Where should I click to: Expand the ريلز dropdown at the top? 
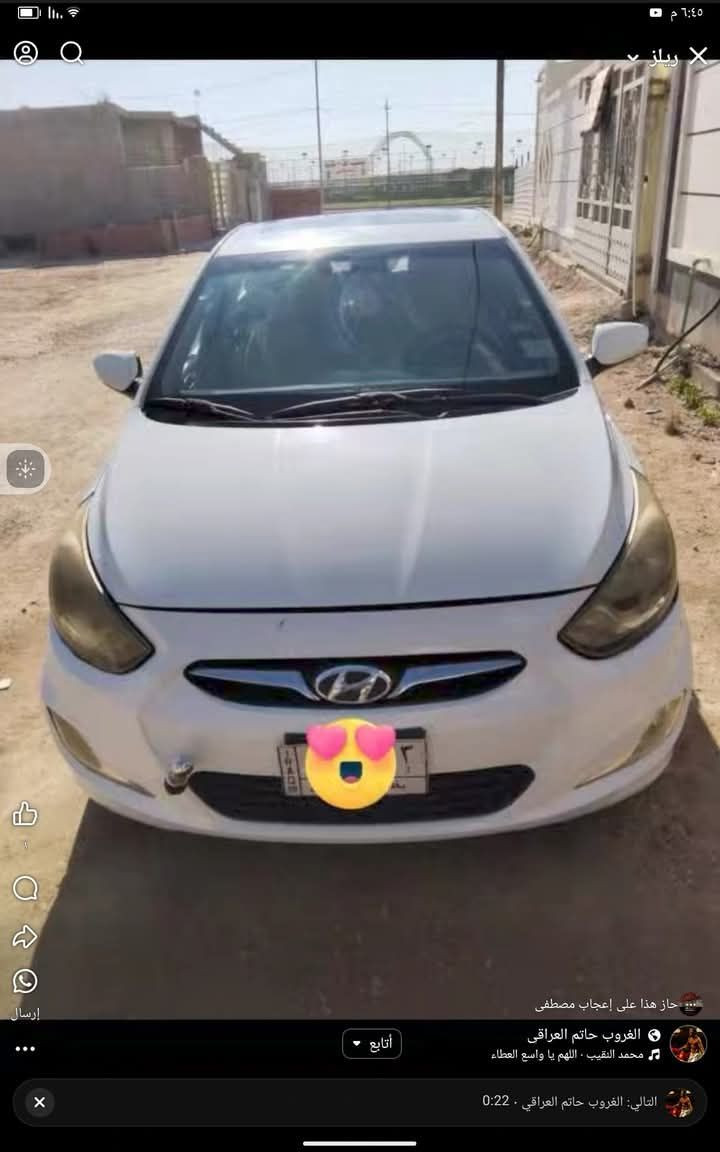coord(633,58)
